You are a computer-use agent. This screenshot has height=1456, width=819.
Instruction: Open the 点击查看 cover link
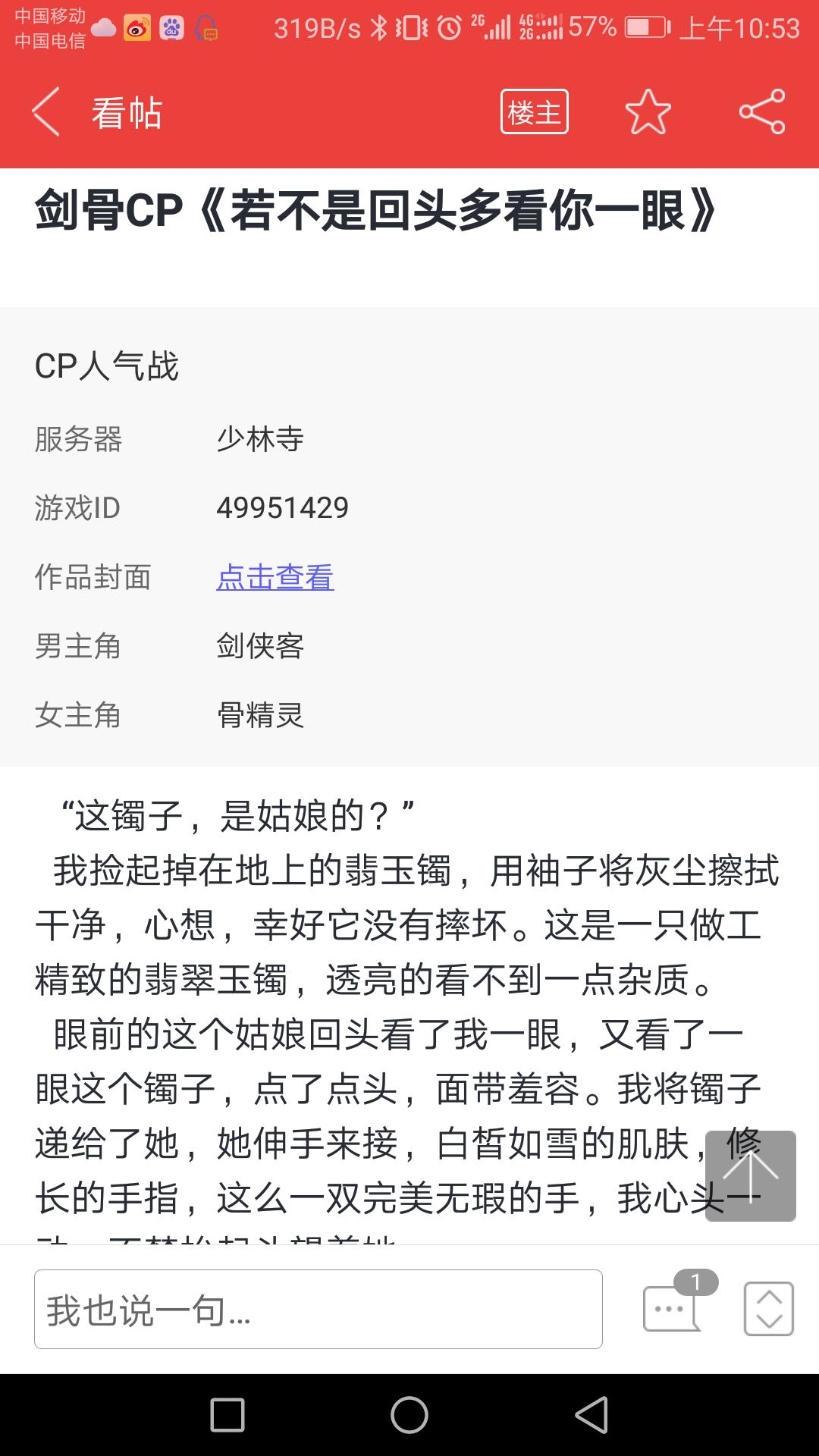(275, 577)
